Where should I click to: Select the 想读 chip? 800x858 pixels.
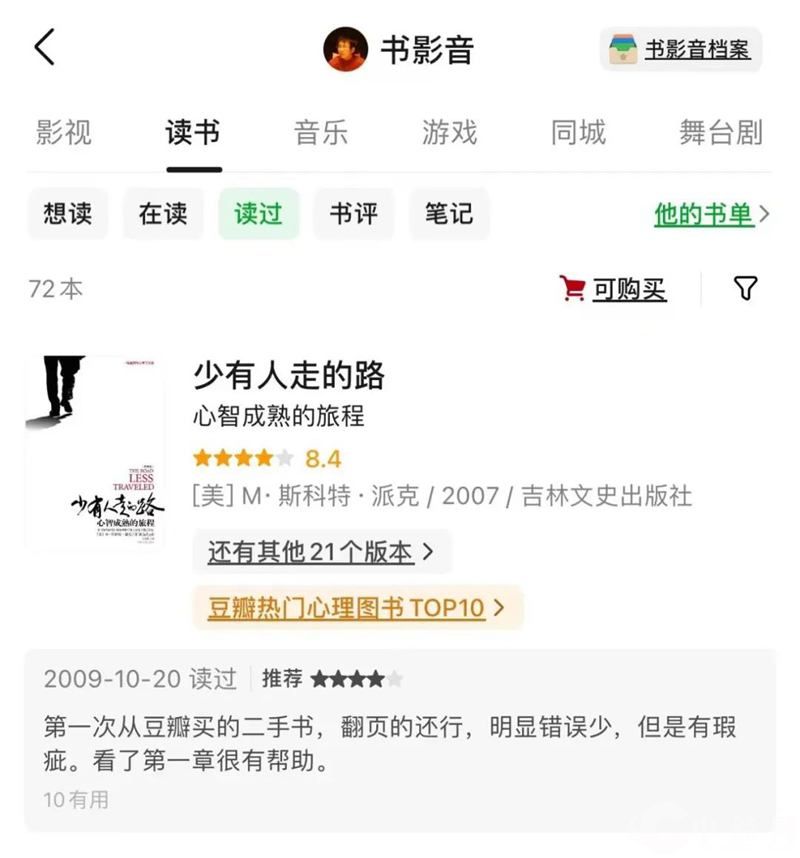pyautogui.click(x=68, y=214)
